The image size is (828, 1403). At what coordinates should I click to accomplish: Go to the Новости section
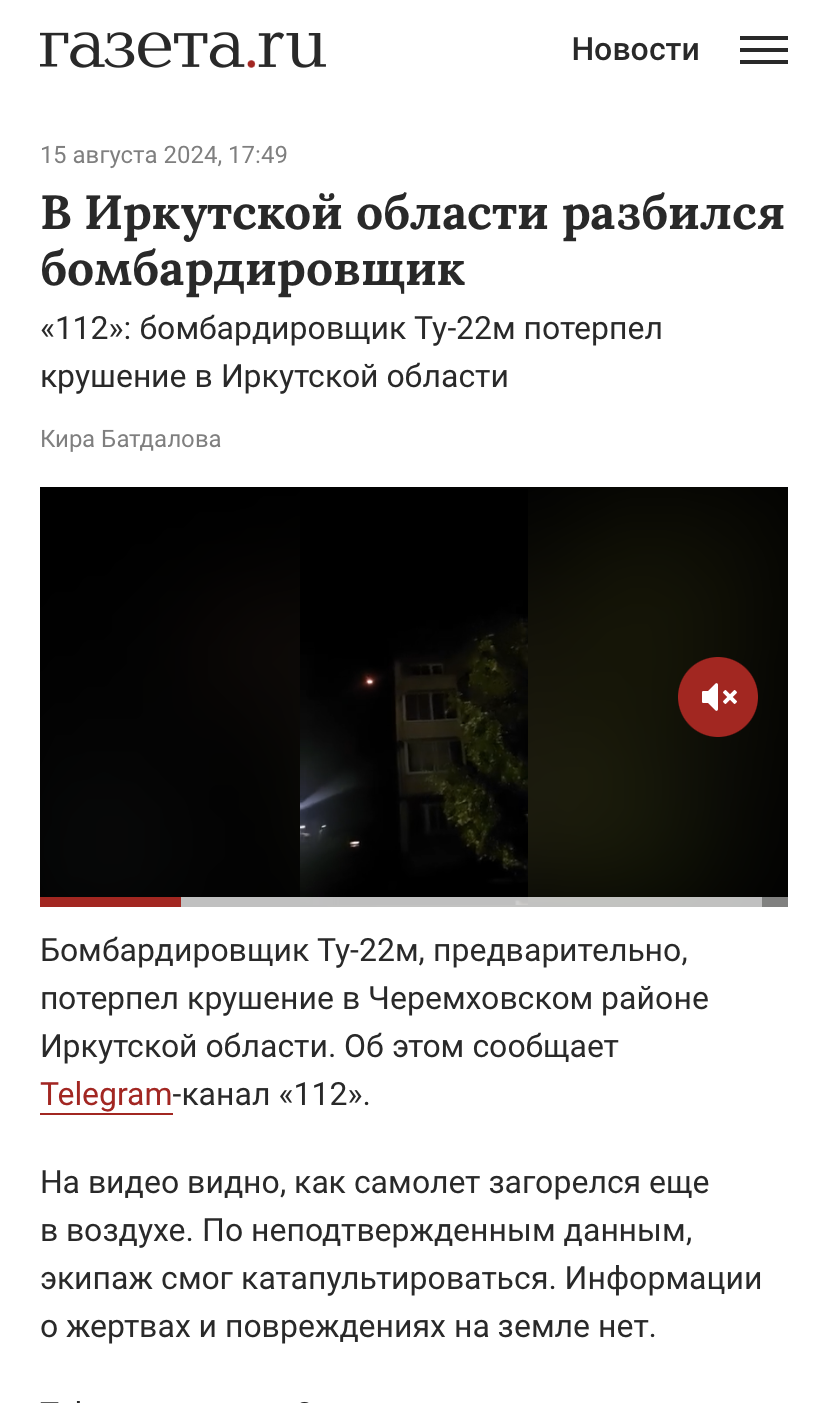635,49
